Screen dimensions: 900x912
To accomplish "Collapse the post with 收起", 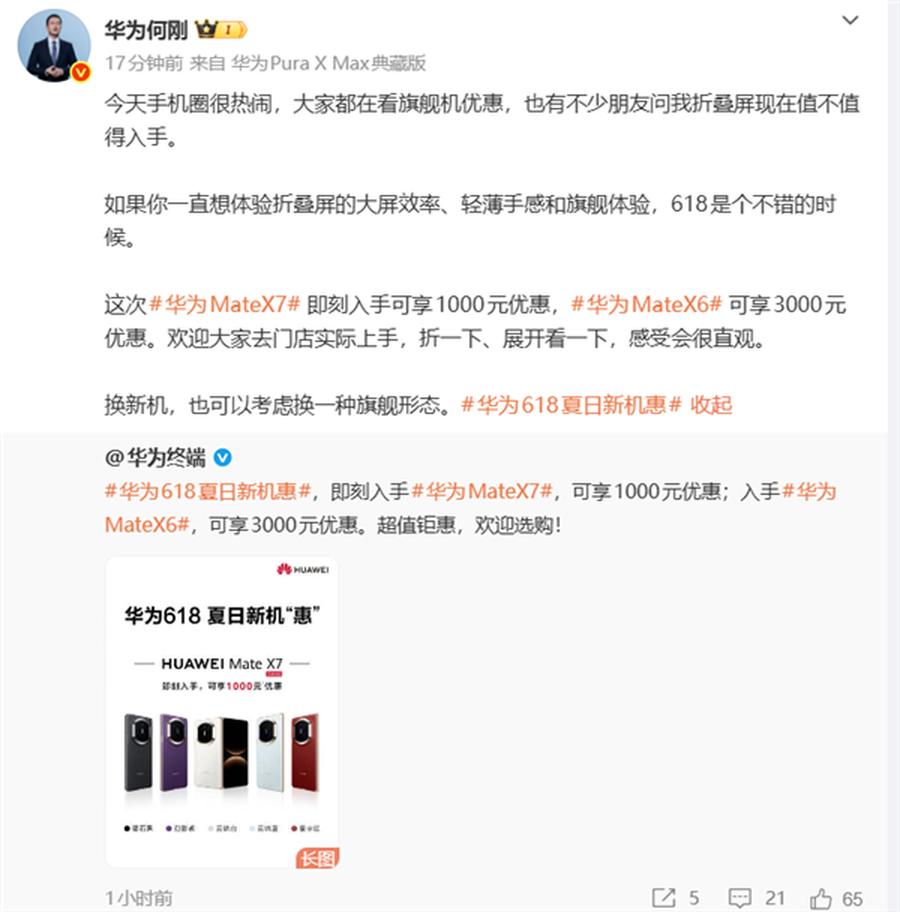I will pyautogui.click(x=711, y=405).
